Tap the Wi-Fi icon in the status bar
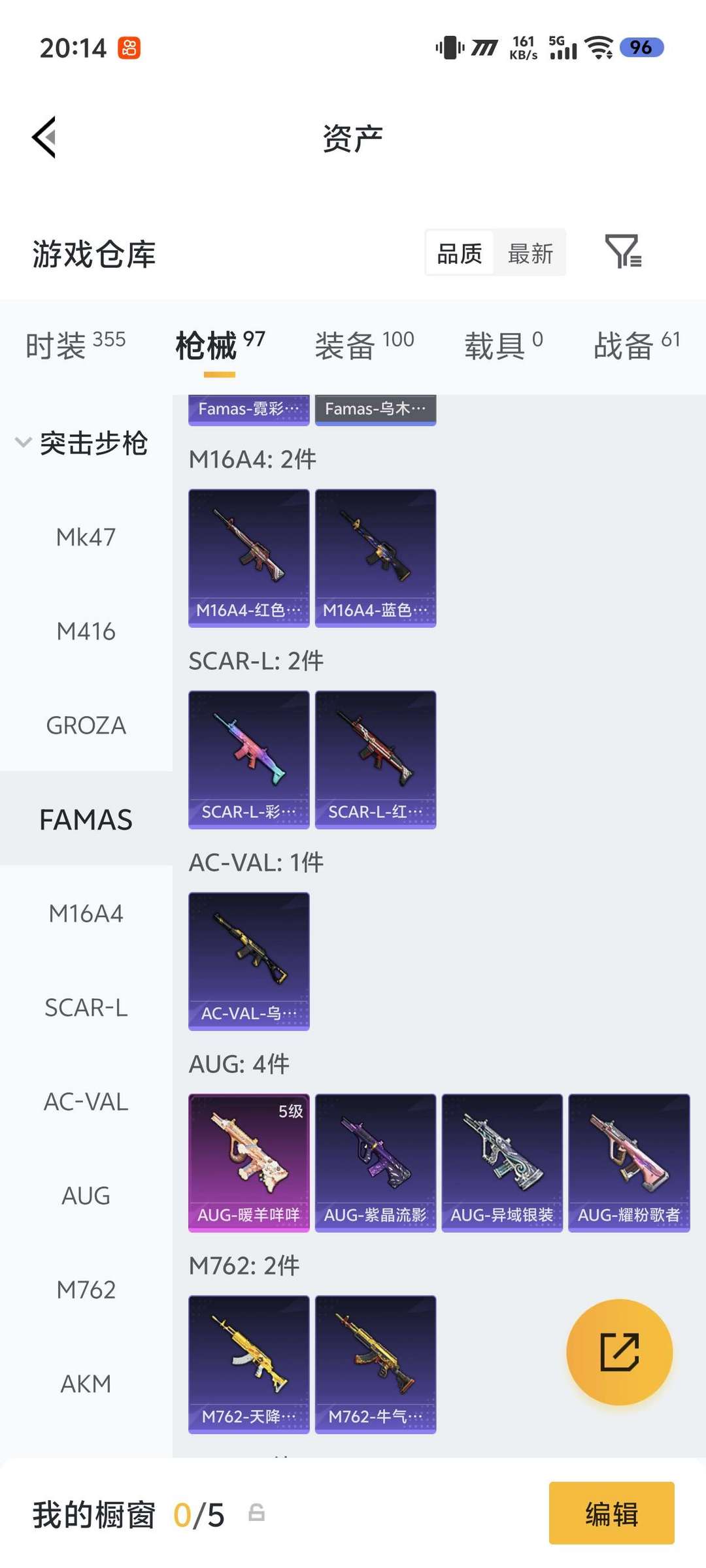706x1568 pixels. [x=599, y=48]
